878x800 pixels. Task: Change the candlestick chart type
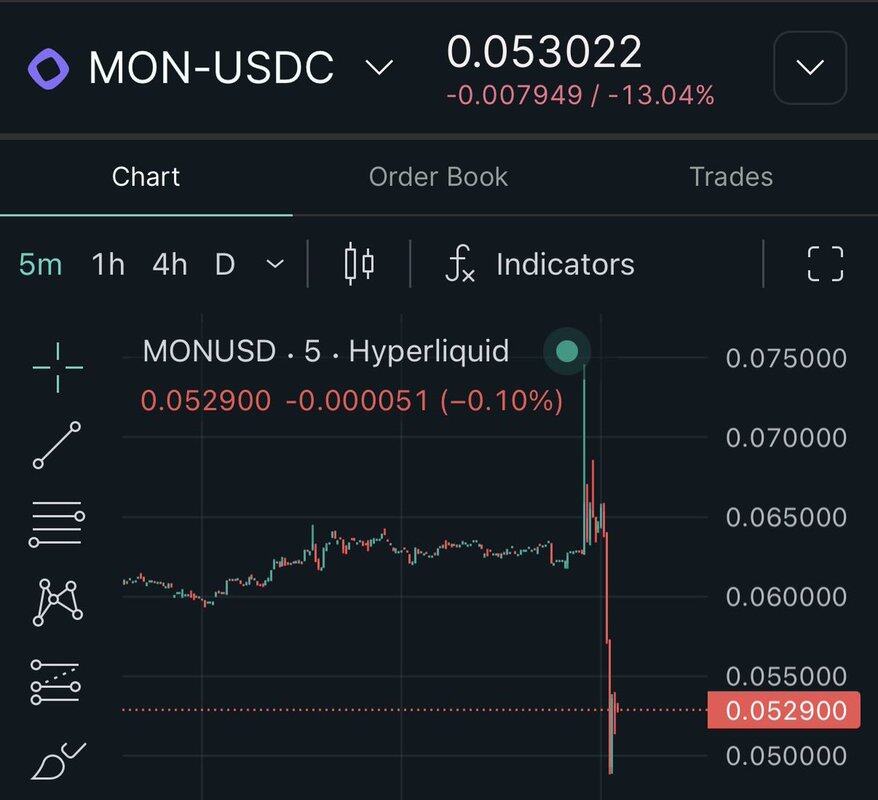tap(359, 264)
